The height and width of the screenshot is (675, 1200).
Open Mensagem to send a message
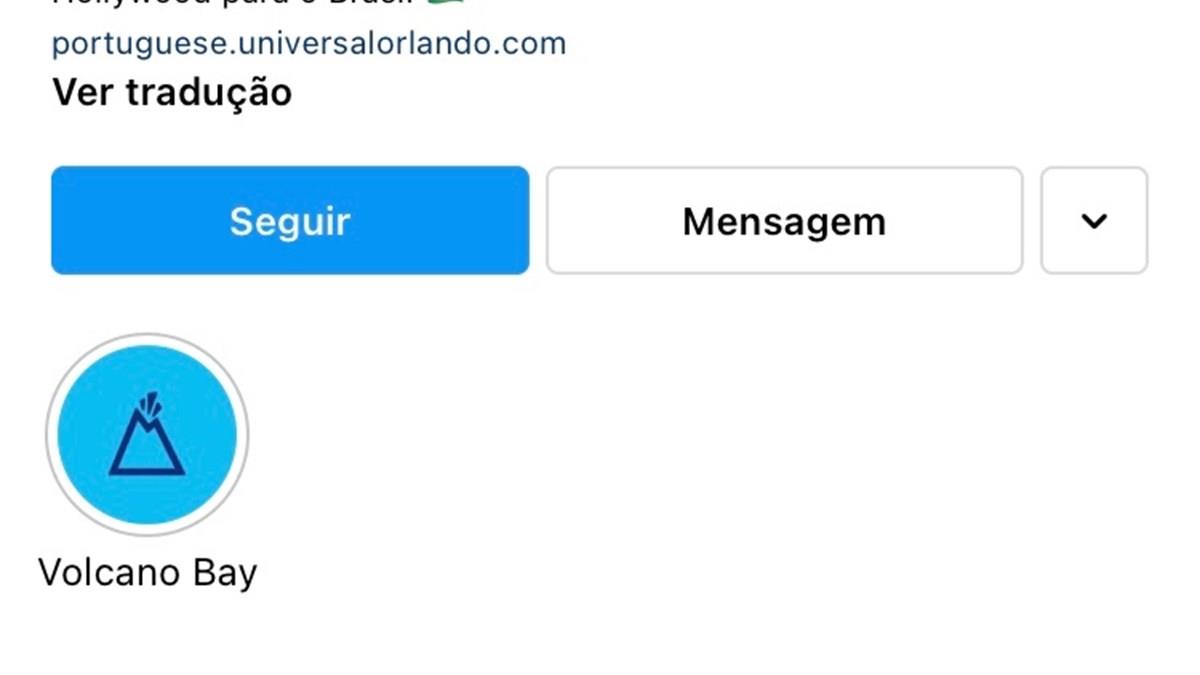784,220
